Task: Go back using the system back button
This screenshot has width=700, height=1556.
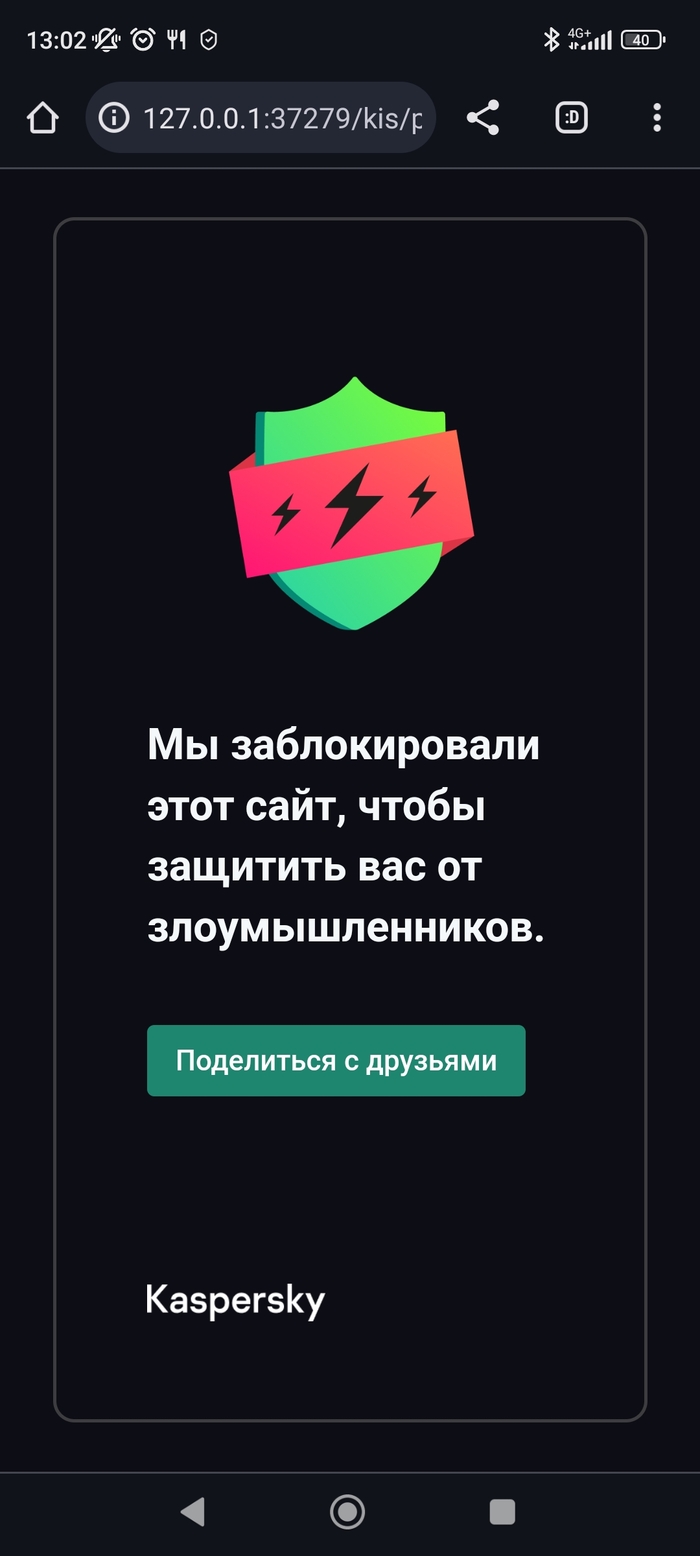Action: point(192,1512)
